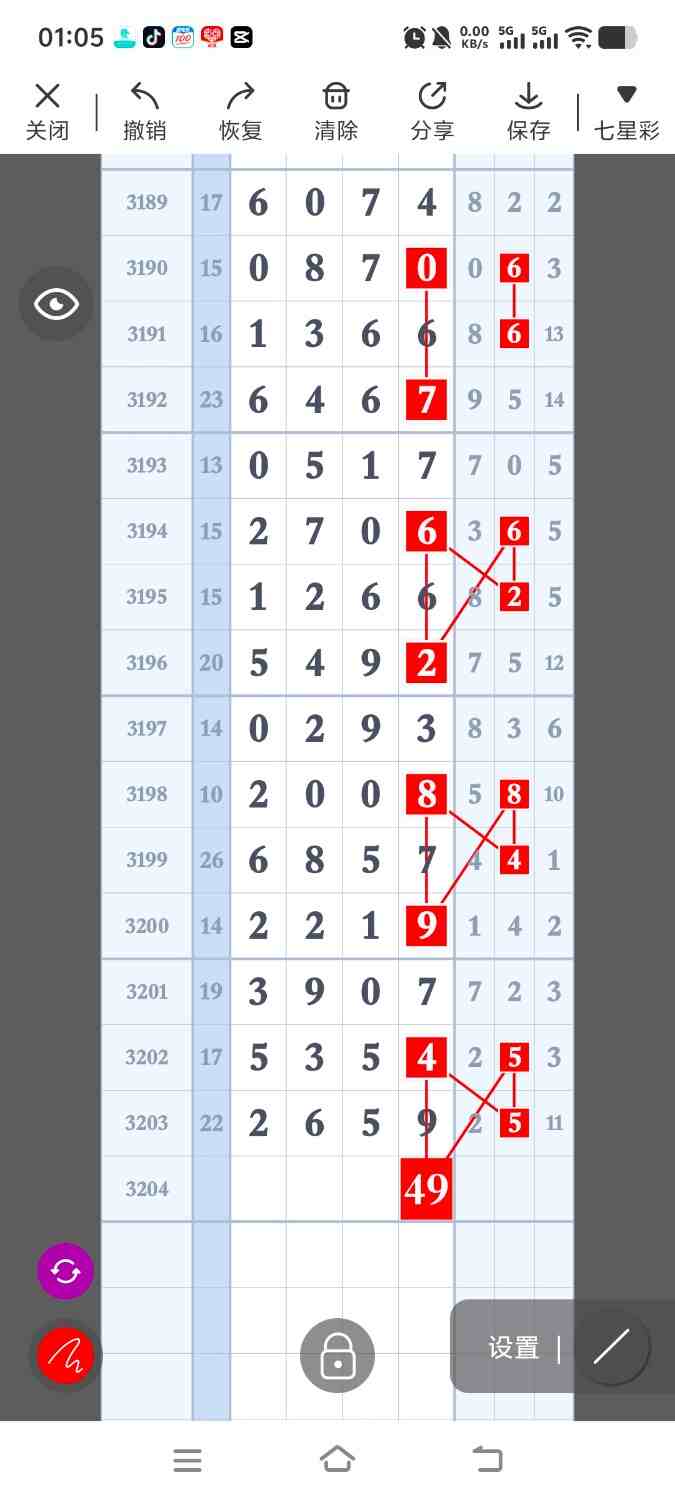This screenshot has width=675, height=1500.
Task: Close the chart editor
Action: (x=47, y=111)
